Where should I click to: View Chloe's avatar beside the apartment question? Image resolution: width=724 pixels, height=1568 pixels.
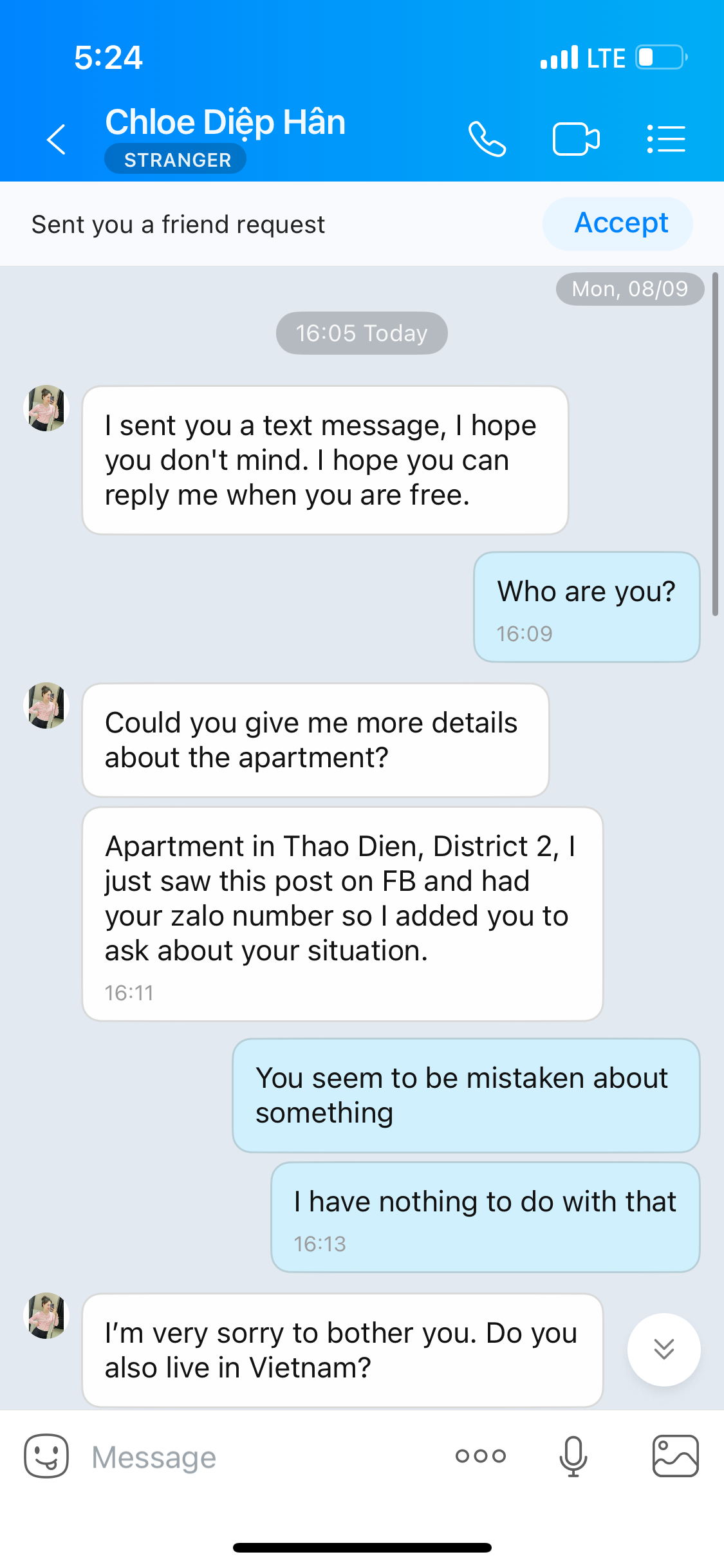(46, 705)
